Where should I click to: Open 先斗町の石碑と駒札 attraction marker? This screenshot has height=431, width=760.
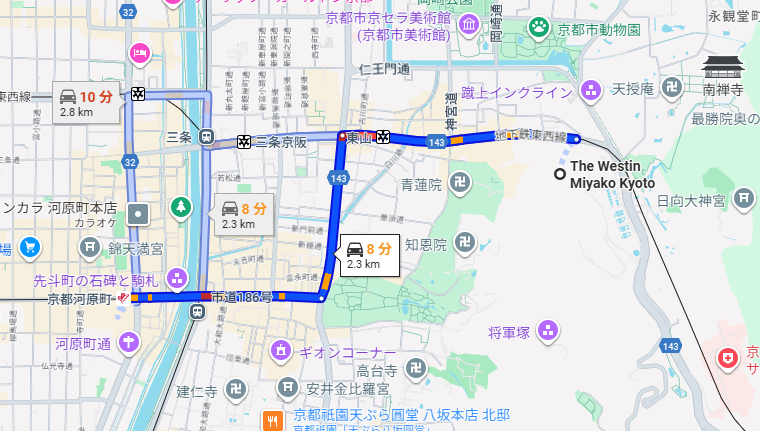(177, 276)
